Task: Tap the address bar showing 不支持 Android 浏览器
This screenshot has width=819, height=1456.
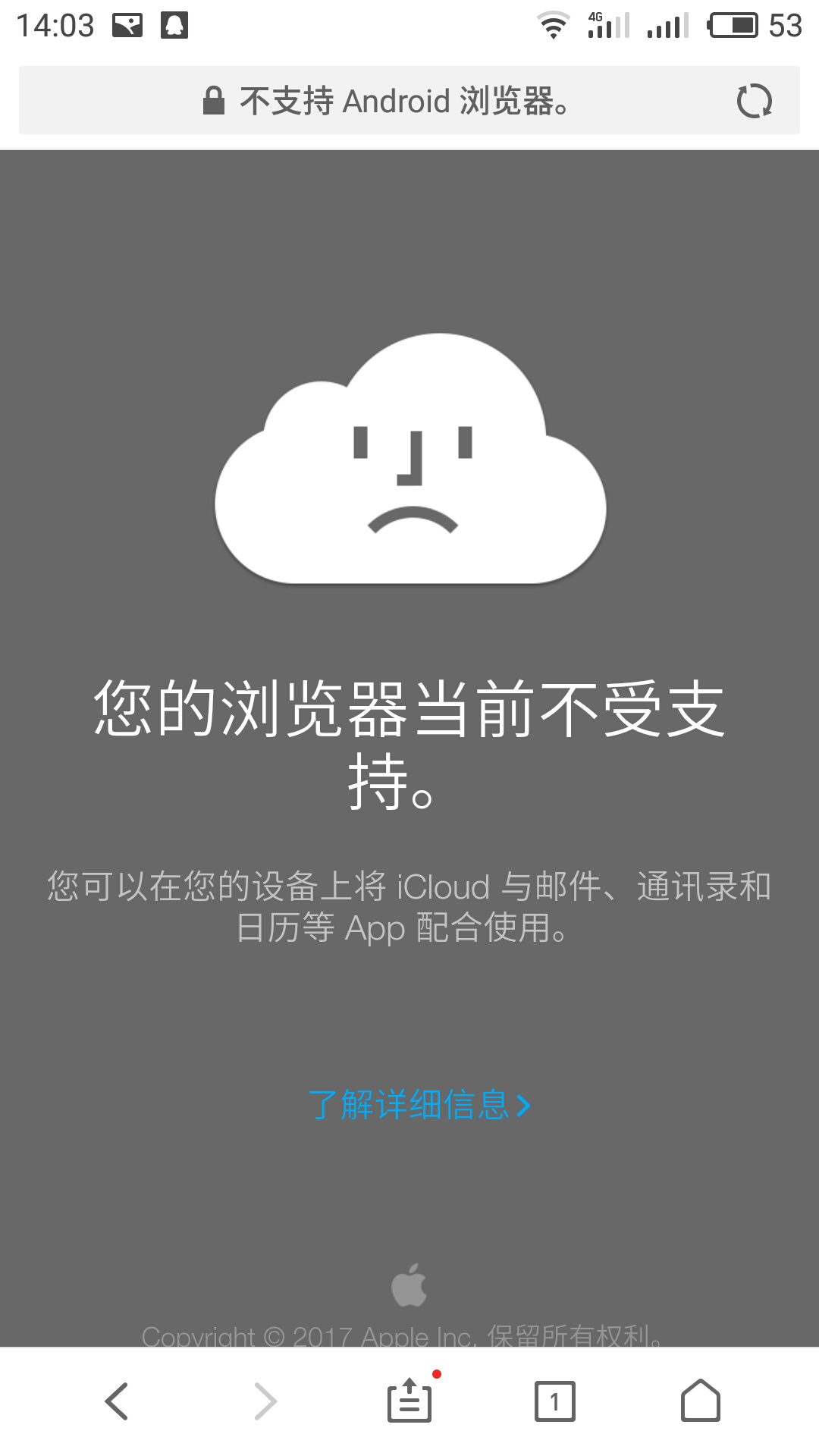Action: tap(403, 99)
